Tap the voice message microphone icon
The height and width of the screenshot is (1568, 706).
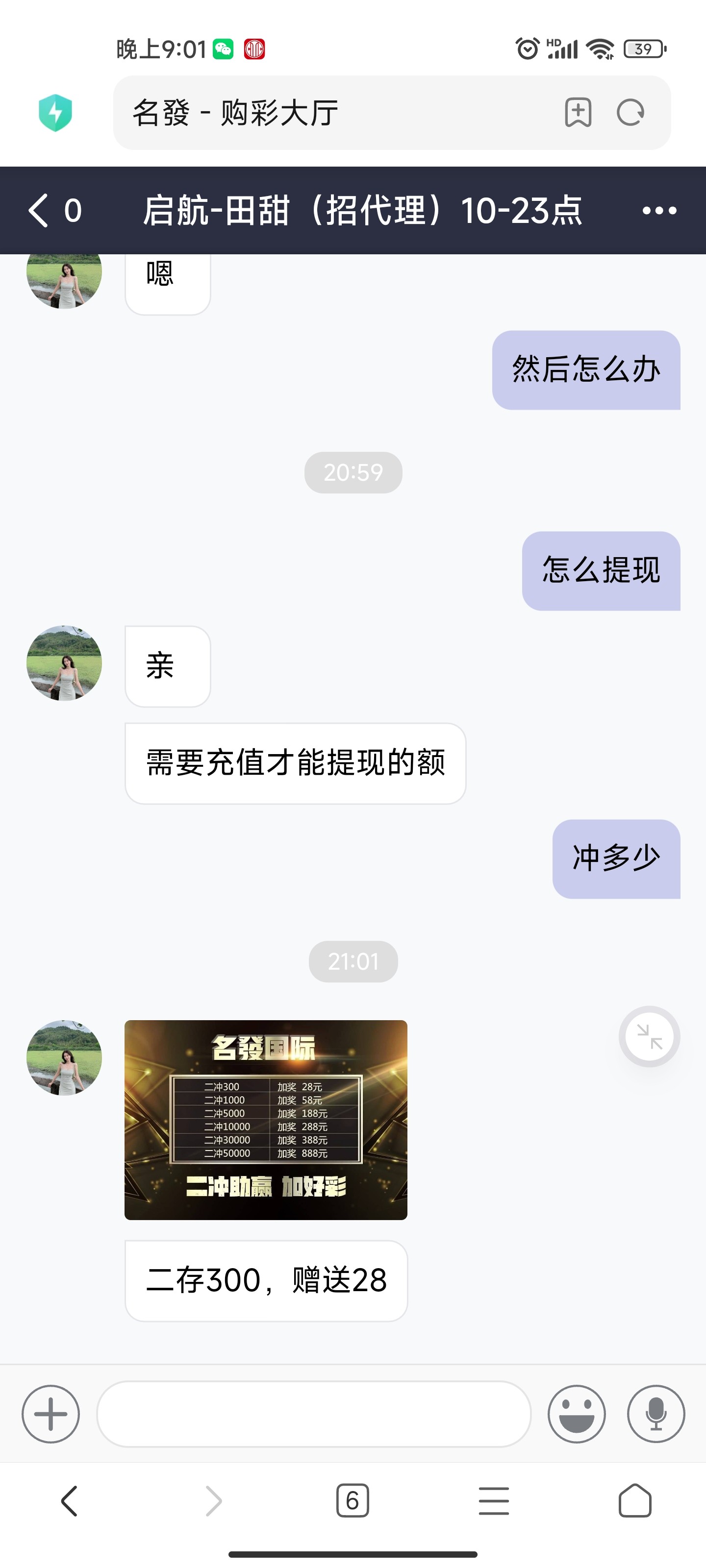click(x=656, y=1413)
